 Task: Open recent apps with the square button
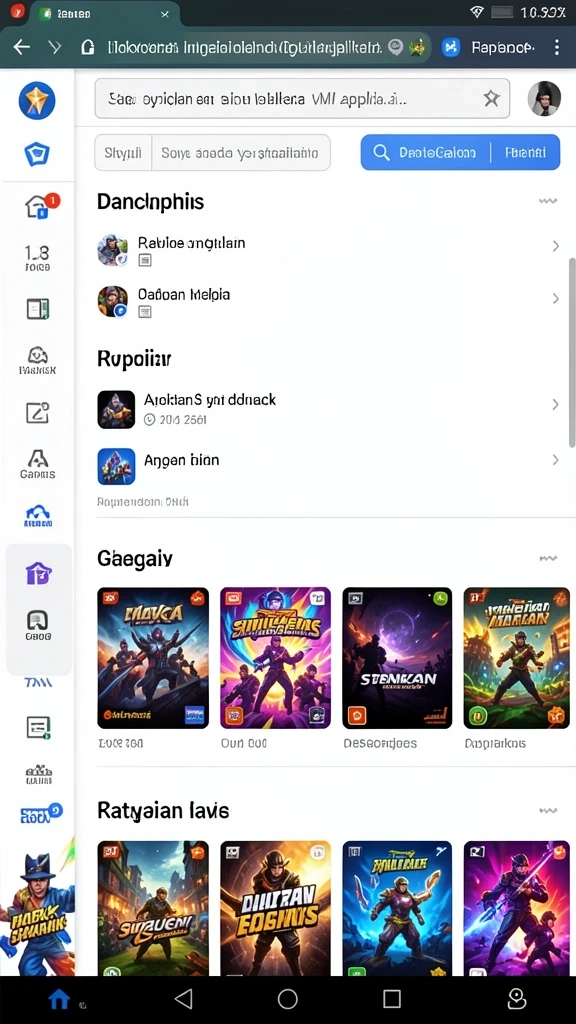392,998
